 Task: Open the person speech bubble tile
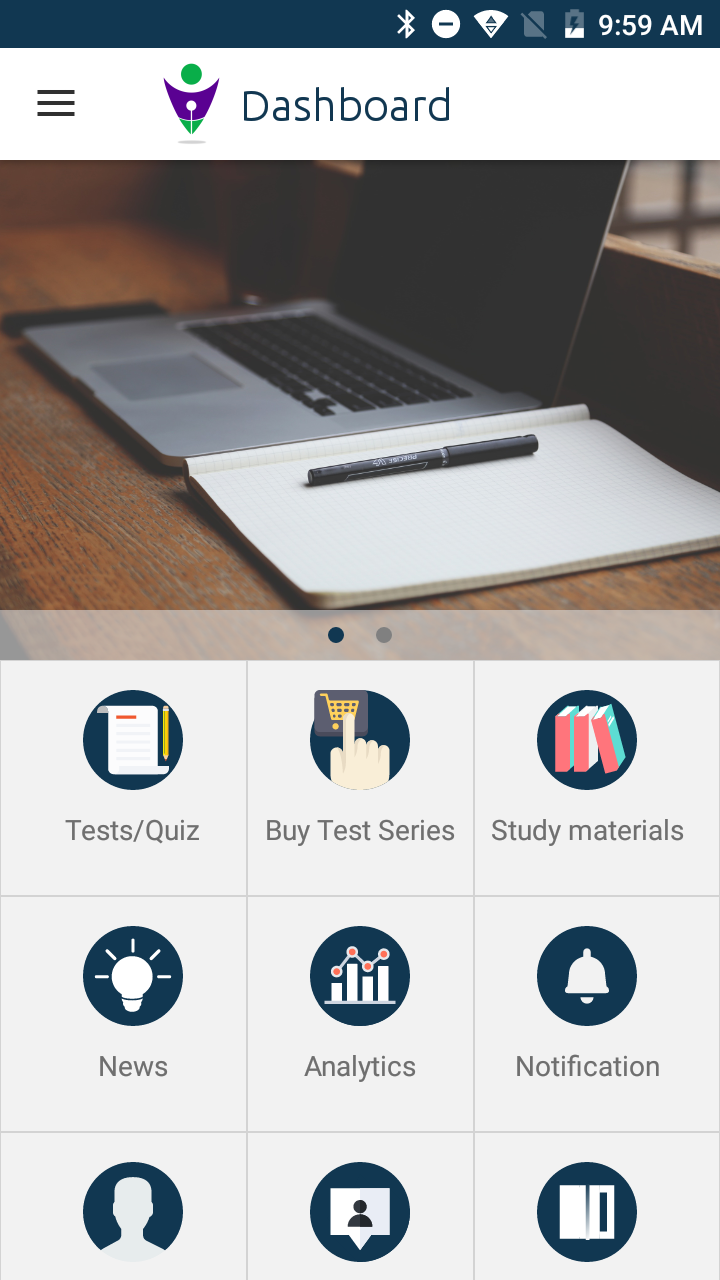[360, 1212]
